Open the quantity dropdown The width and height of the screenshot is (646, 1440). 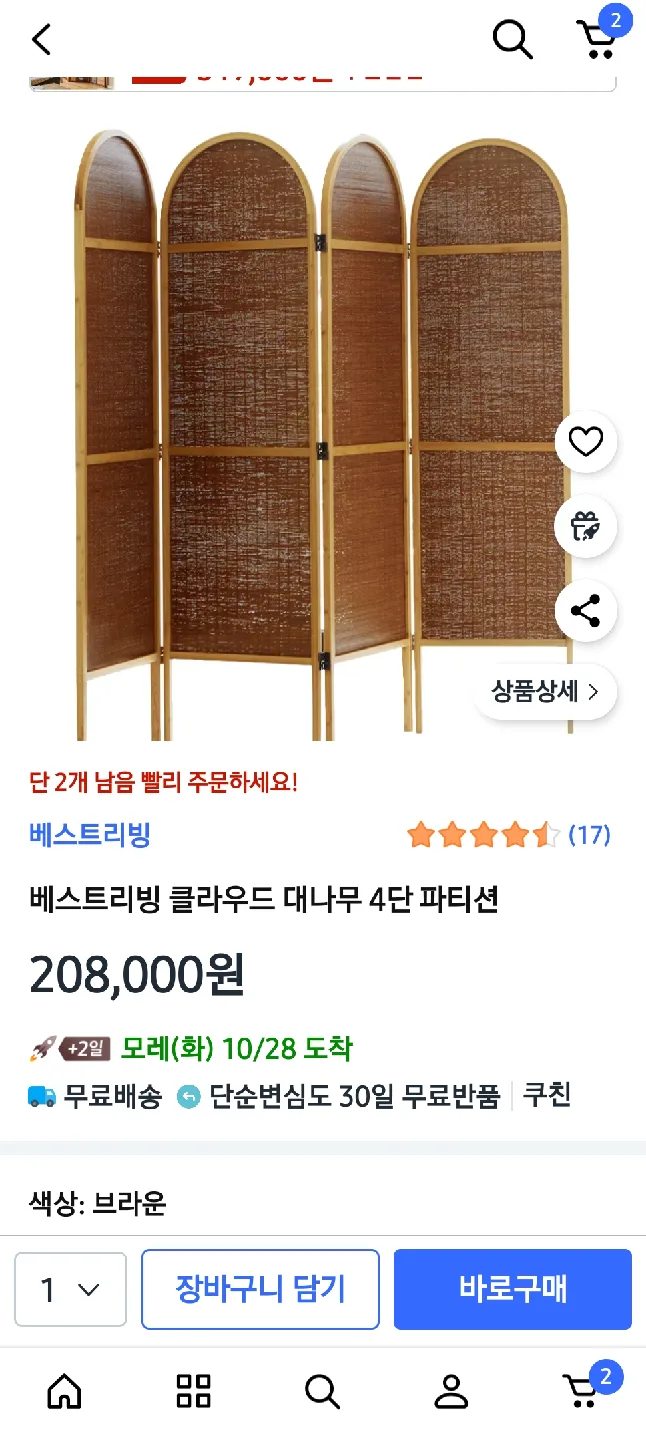pyautogui.click(x=70, y=1289)
